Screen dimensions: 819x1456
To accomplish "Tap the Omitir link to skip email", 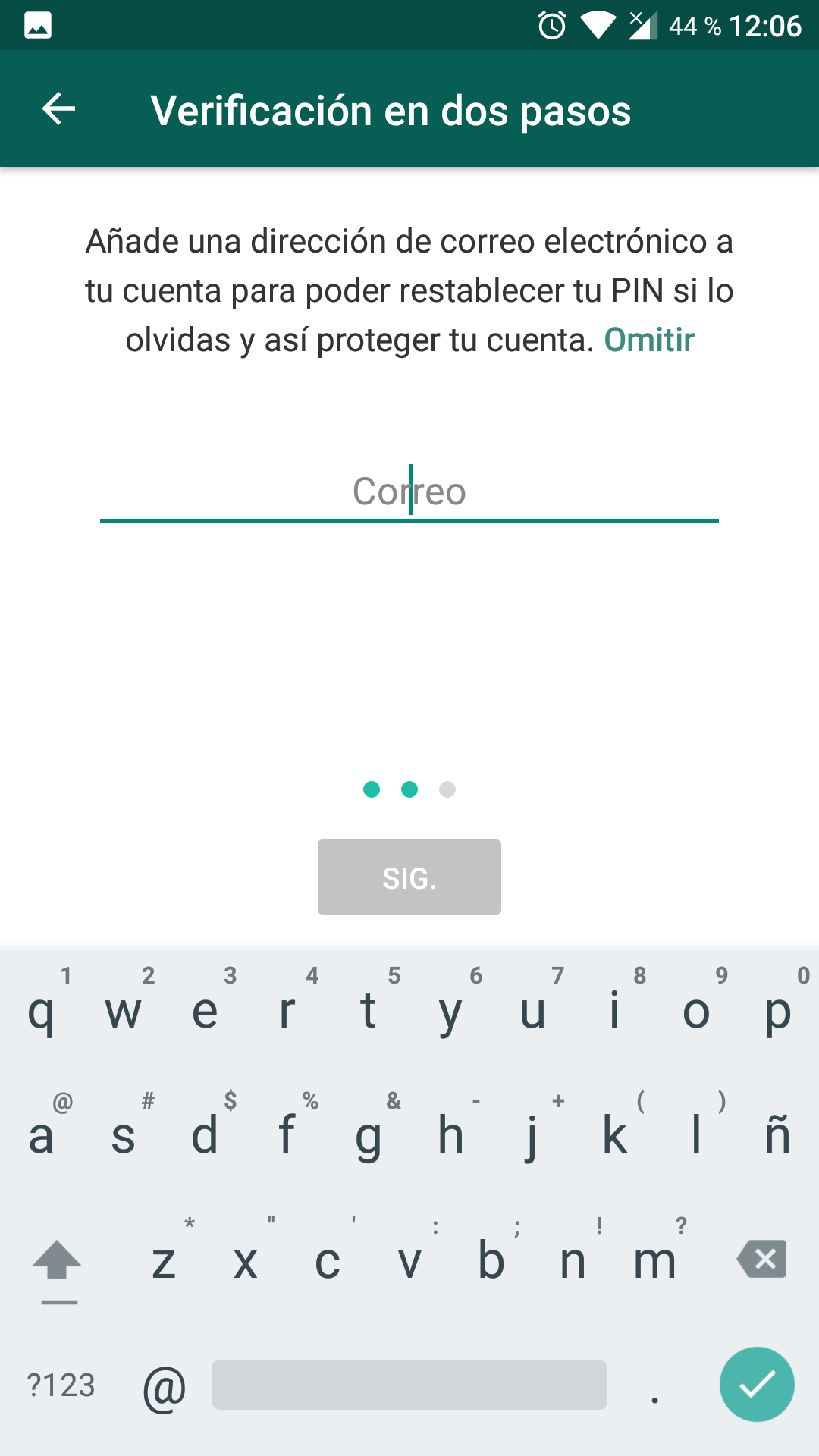I will point(649,340).
